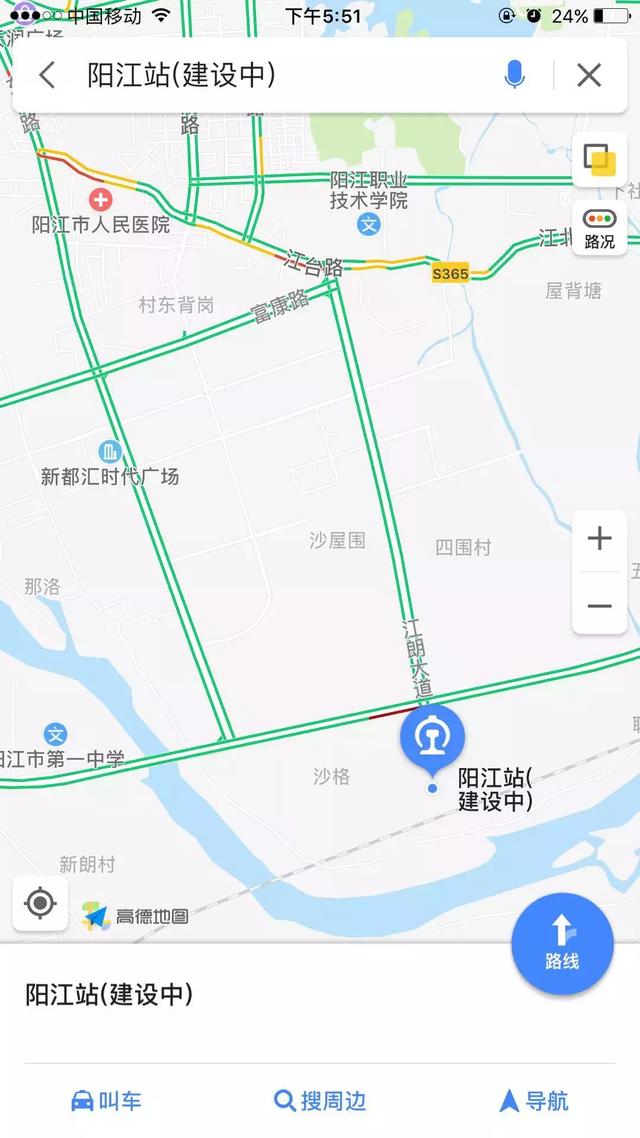Open the 阳江站(建设中) details card

(x=200, y=995)
